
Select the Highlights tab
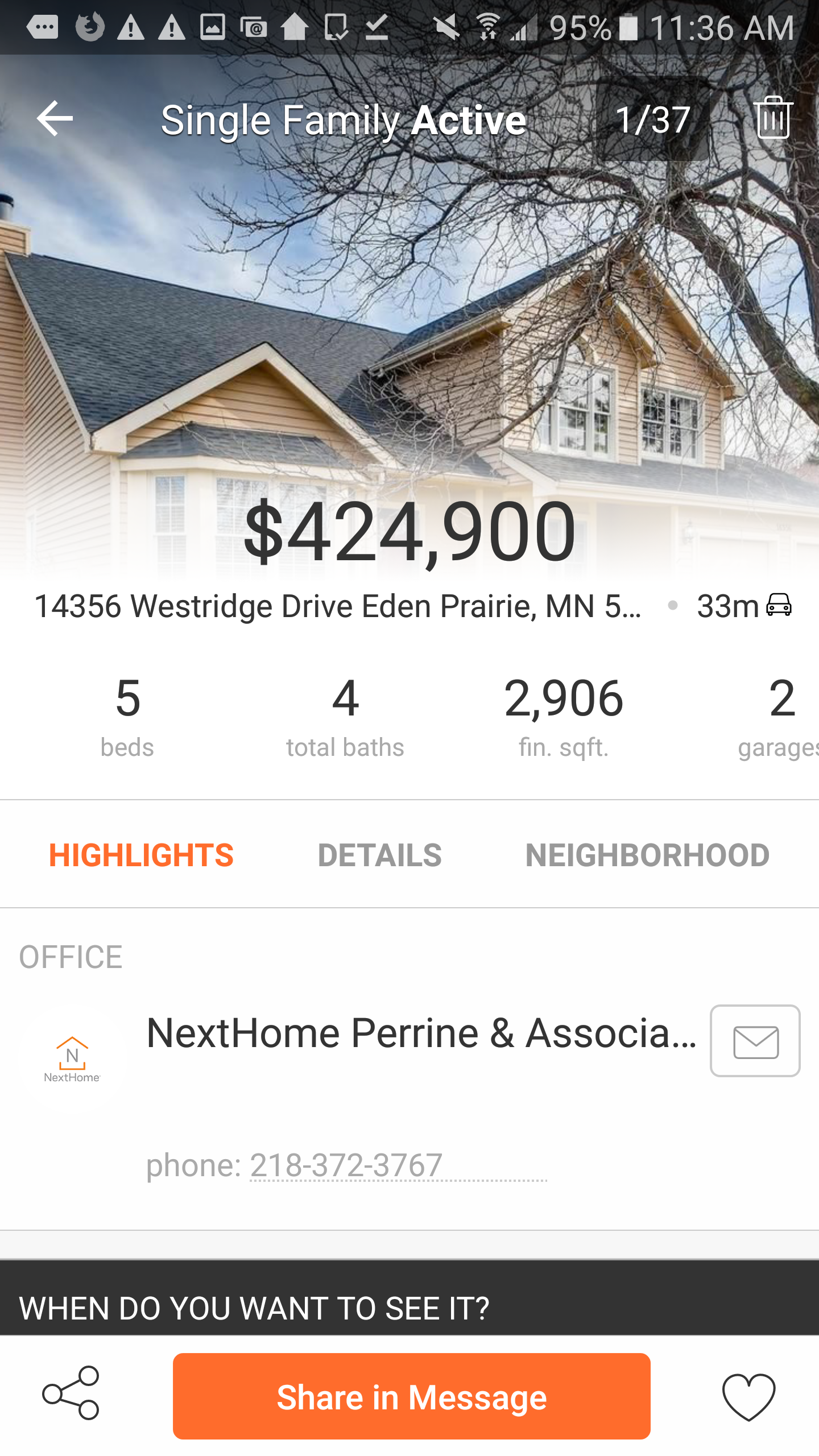[141, 855]
